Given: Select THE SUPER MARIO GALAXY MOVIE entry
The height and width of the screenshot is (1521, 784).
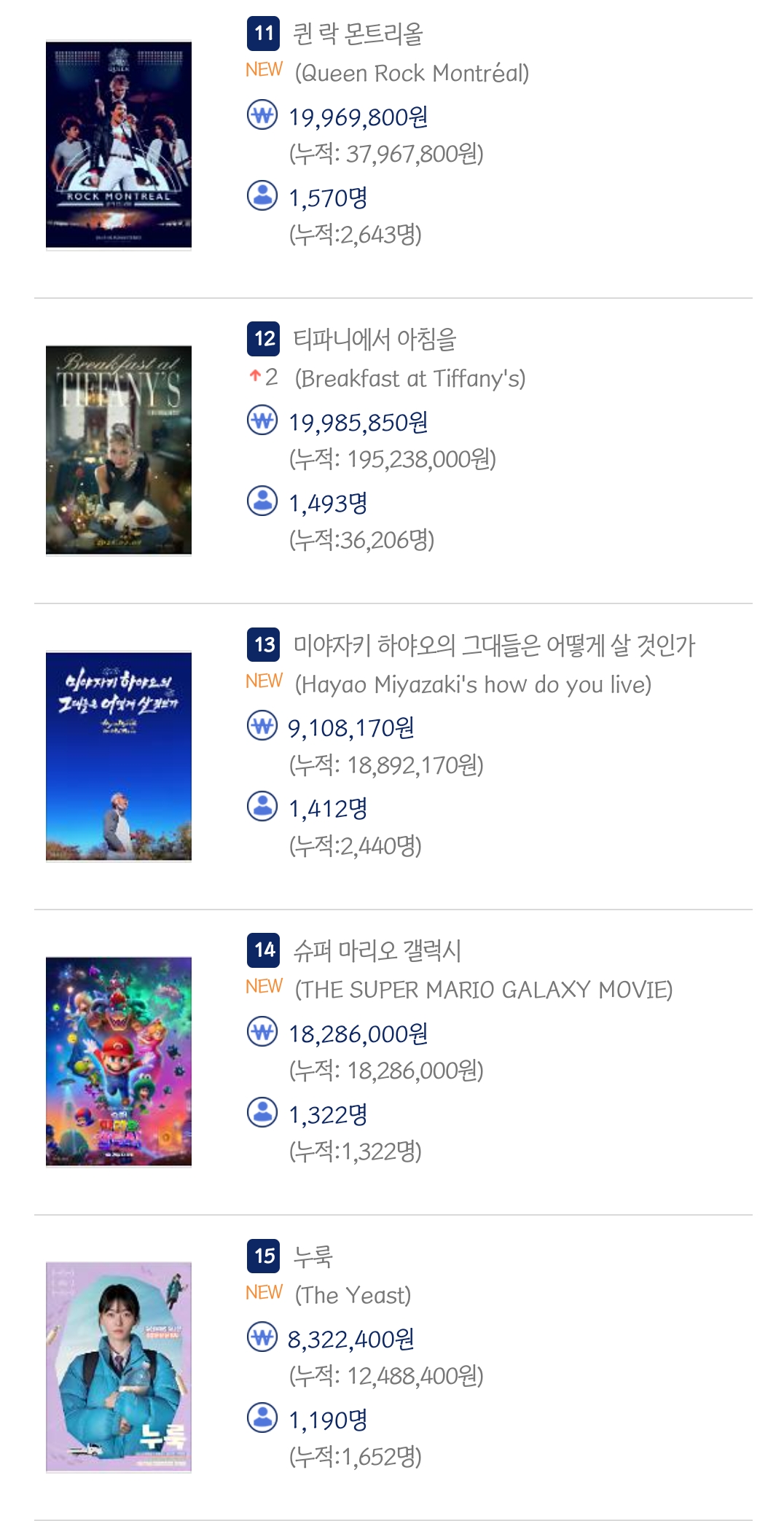Looking at the screenshot, I should [377, 950].
